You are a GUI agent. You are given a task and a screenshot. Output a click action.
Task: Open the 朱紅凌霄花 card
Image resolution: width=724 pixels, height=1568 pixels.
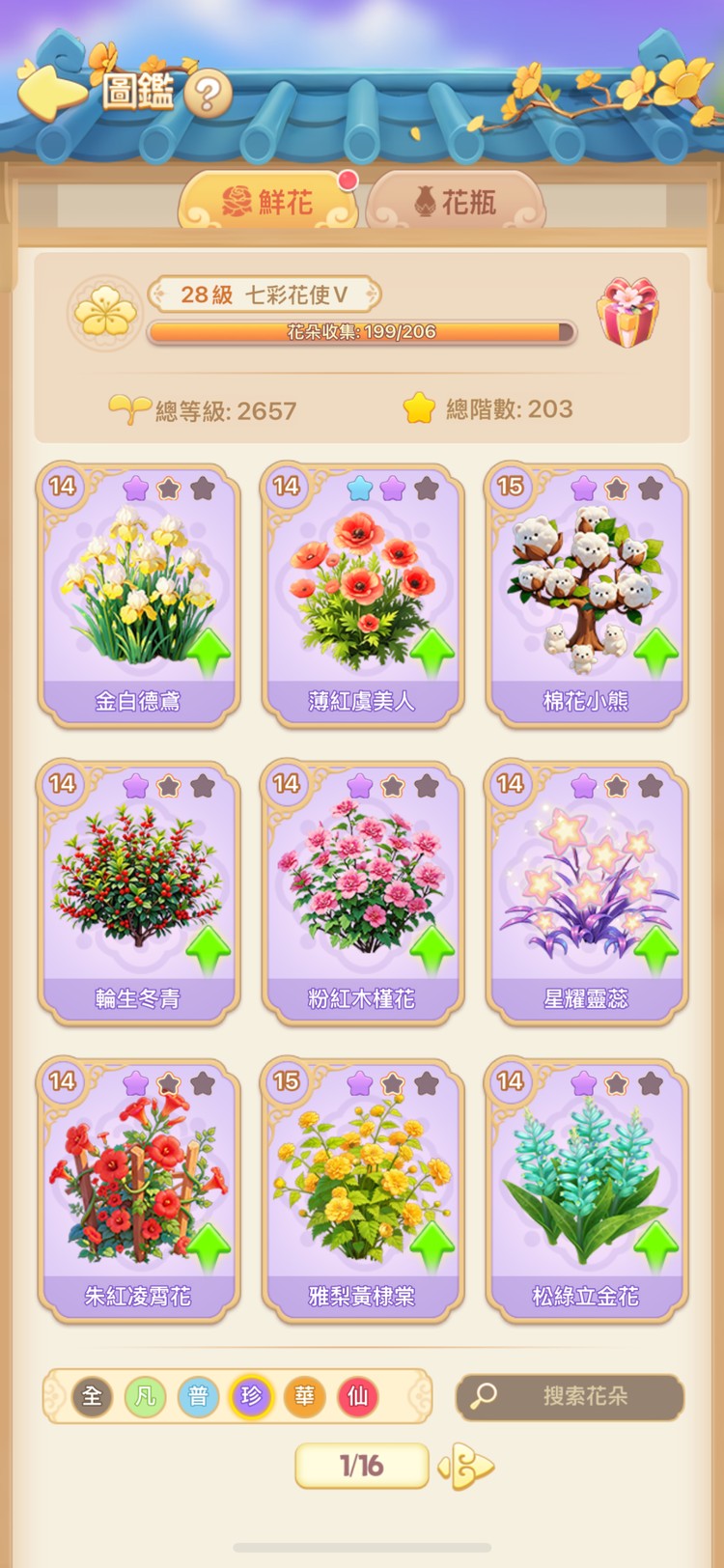tap(138, 1189)
